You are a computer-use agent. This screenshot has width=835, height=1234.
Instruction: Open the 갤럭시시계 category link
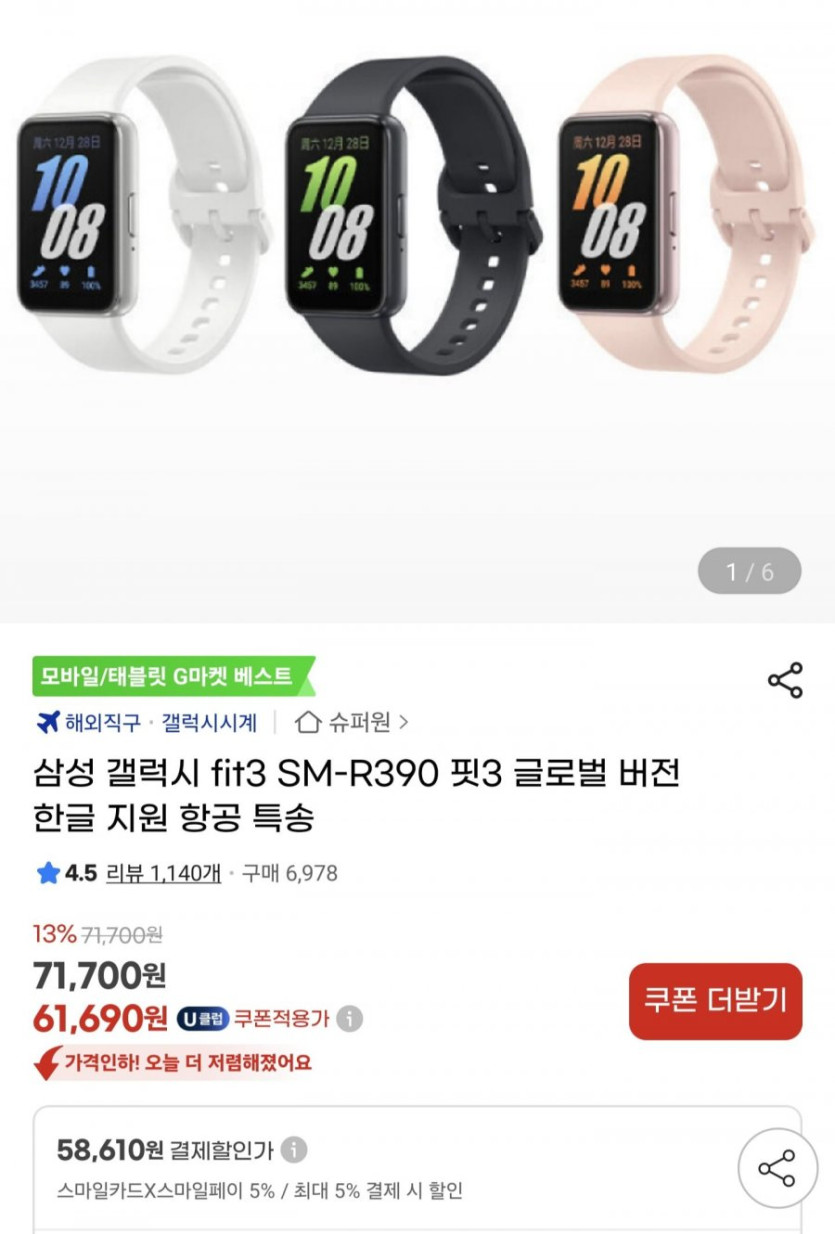pos(209,722)
